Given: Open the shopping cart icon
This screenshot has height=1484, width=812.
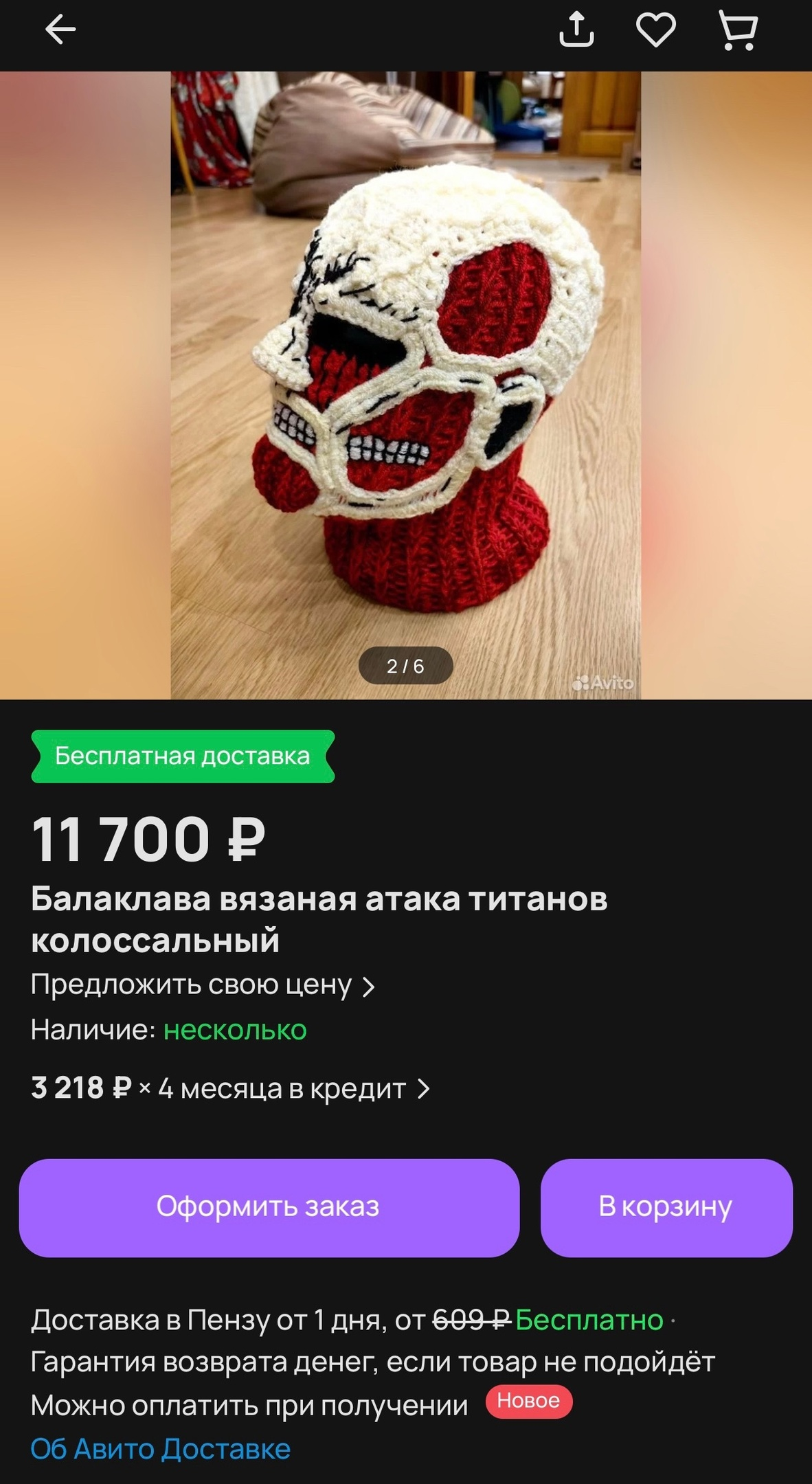Looking at the screenshot, I should (738, 30).
